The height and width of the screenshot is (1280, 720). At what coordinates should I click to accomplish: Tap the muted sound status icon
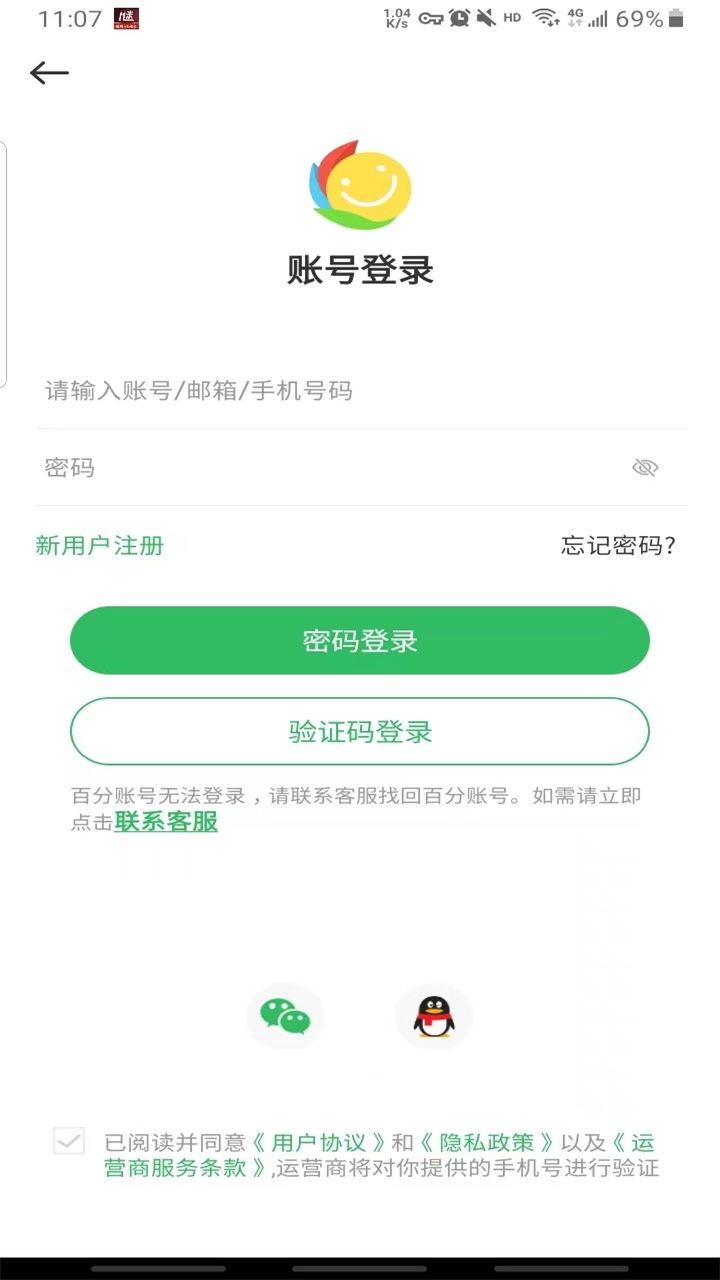(487, 18)
